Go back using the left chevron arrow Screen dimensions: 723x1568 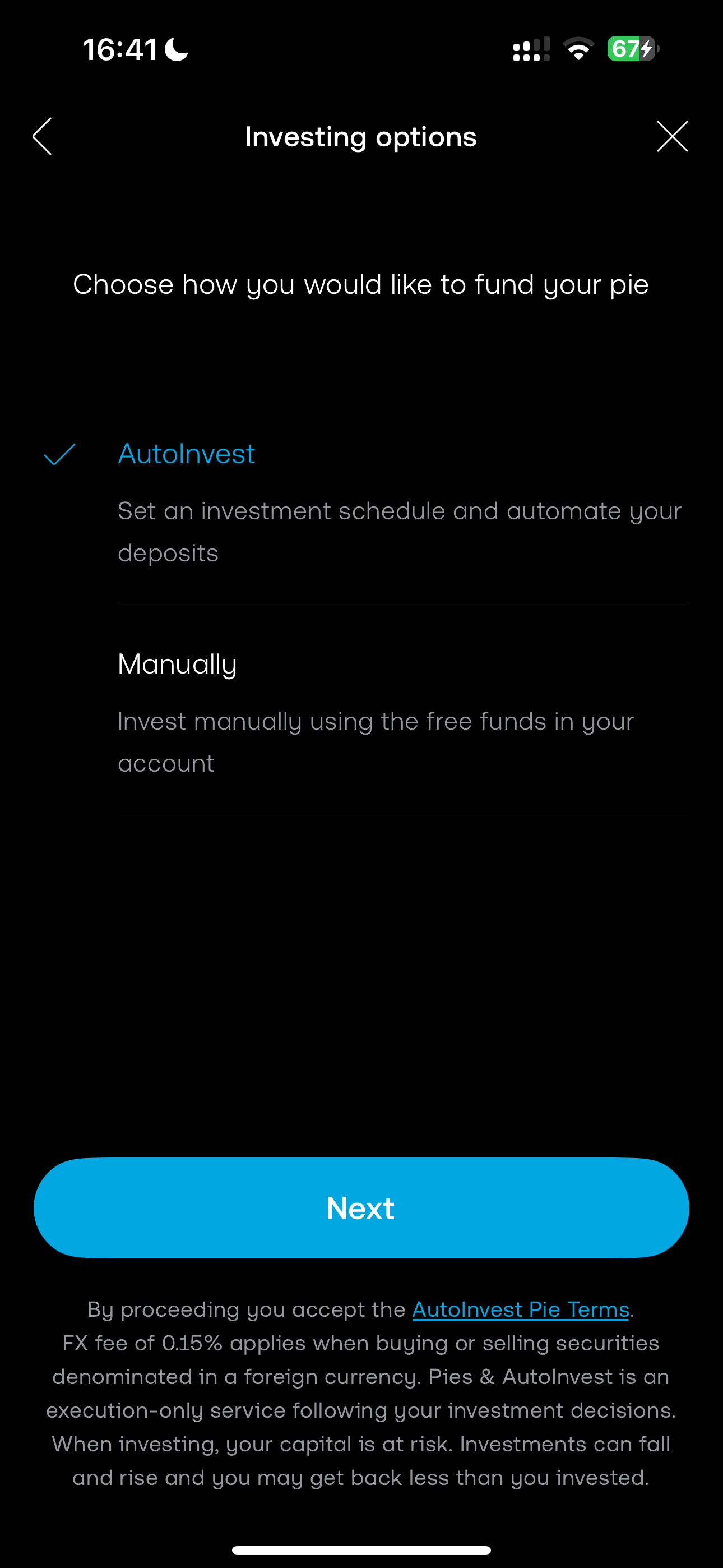tap(41, 136)
